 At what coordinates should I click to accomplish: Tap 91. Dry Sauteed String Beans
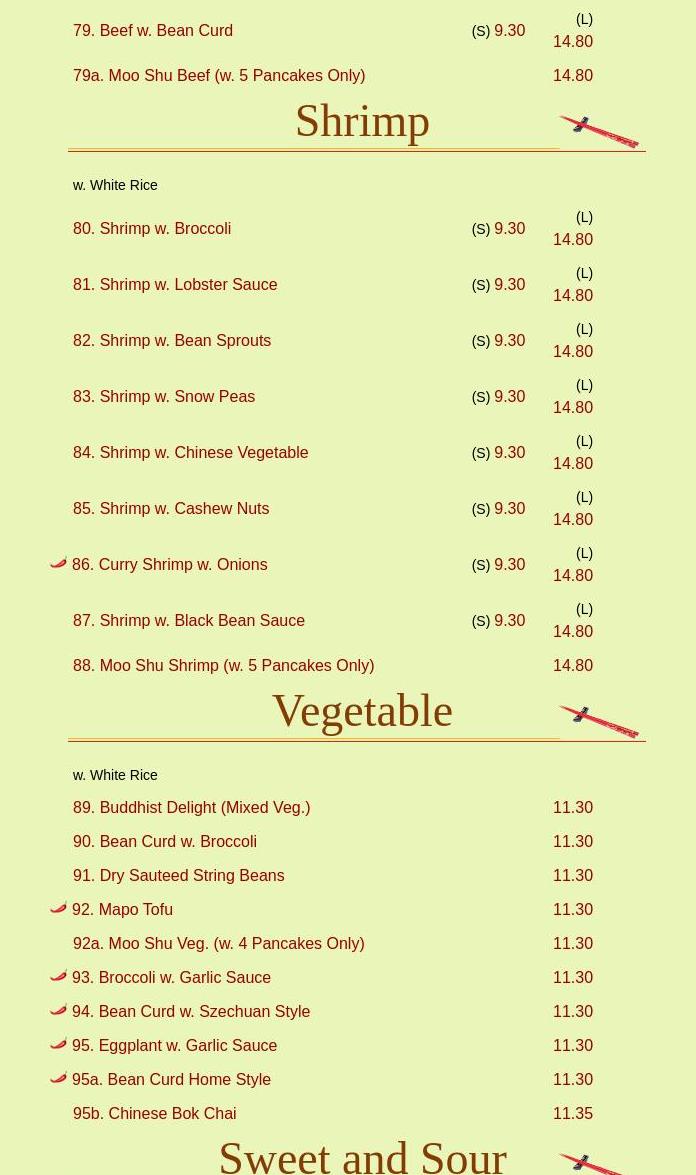[178, 876]
